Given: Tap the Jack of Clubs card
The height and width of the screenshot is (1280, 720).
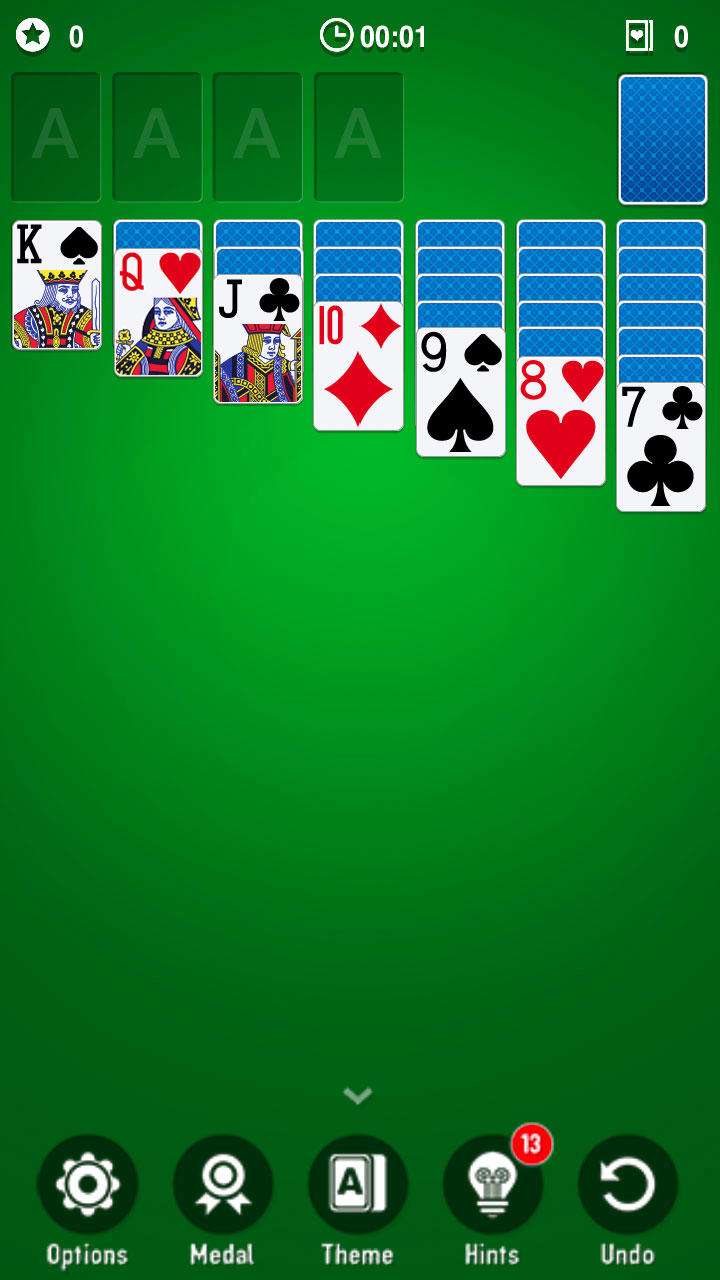Looking at the screenshot, I should point(258,339).
